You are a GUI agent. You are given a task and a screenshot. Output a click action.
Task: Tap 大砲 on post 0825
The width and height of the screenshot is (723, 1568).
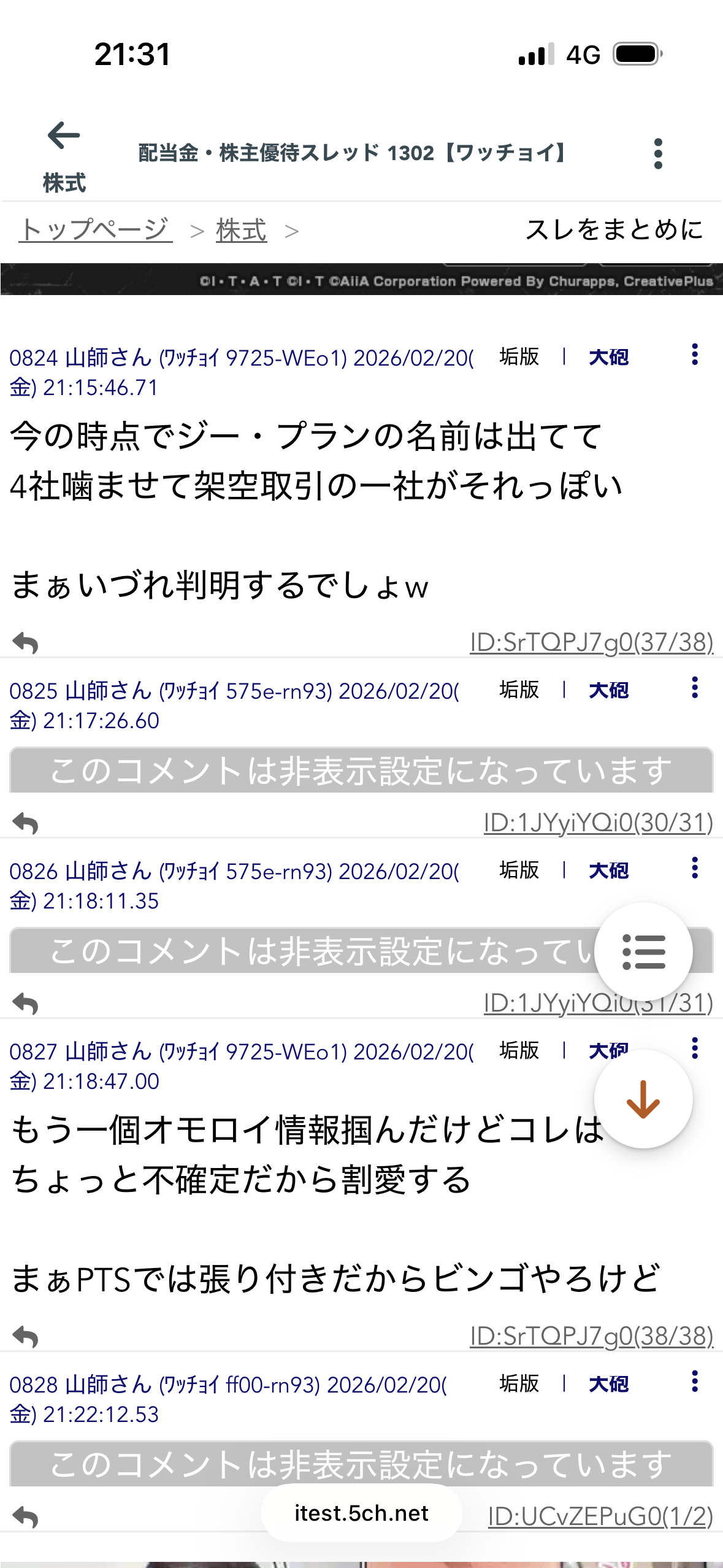608,690
